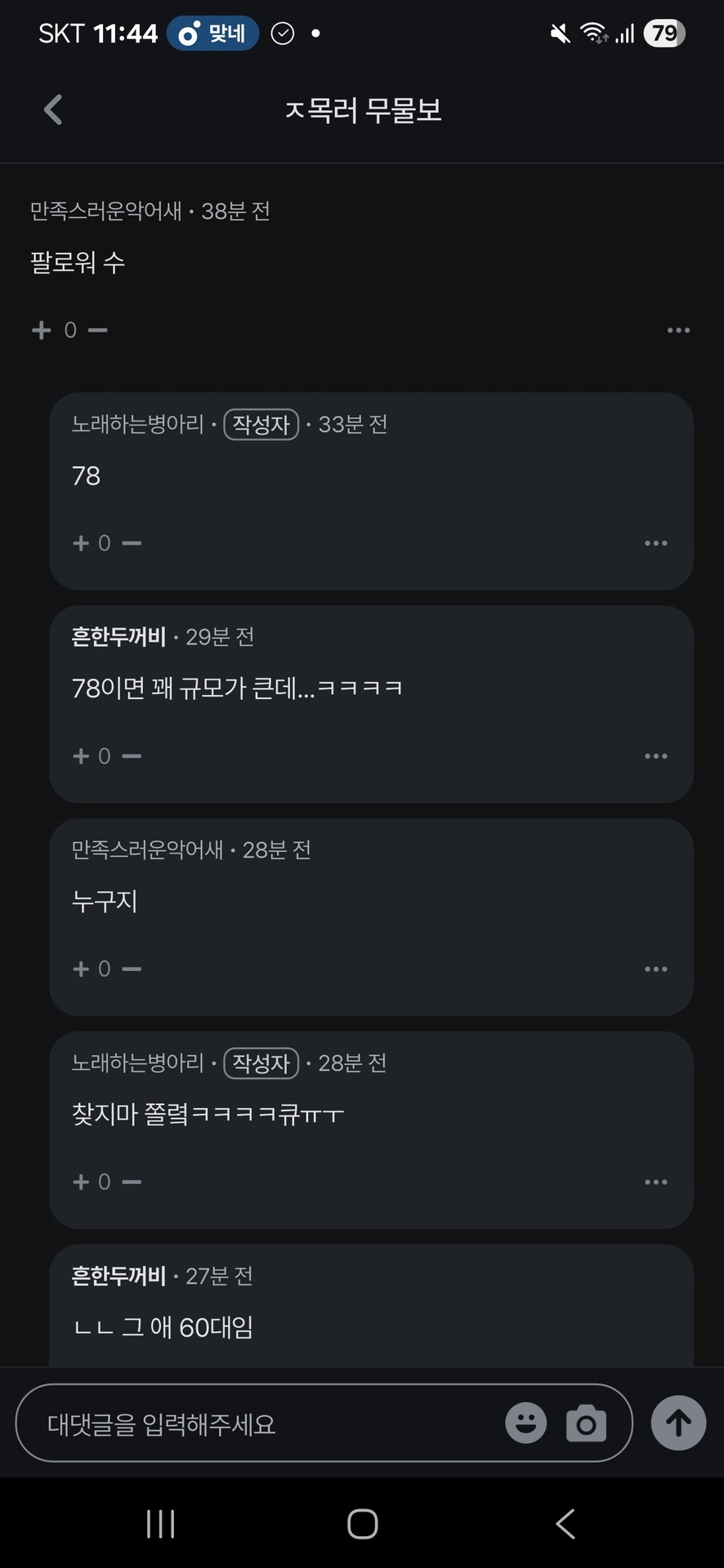Open more options on '찾지마 쫄렵' reply
The width and height of the screenshot is (724, 1568).
coord(655,1182)
